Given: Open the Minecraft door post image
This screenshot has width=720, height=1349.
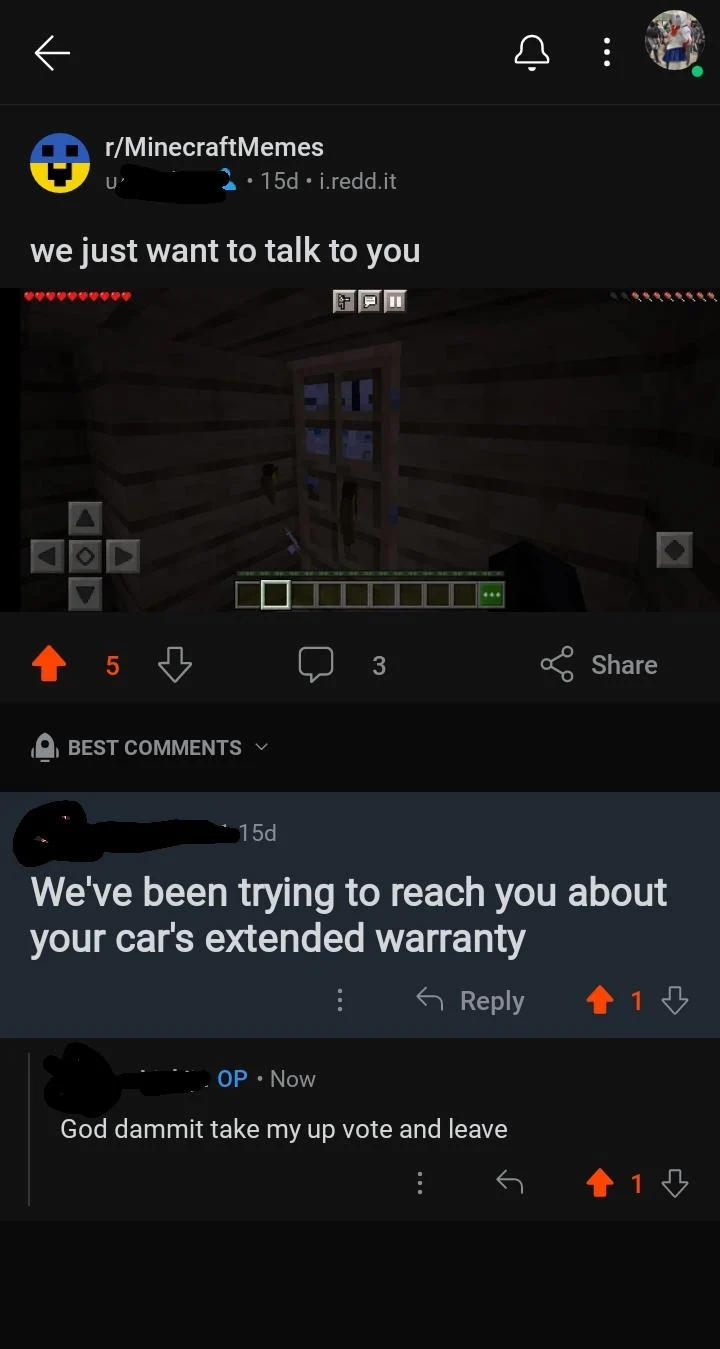Looking at the screenshot, I should pyautogui.click(x=360, y=450).
